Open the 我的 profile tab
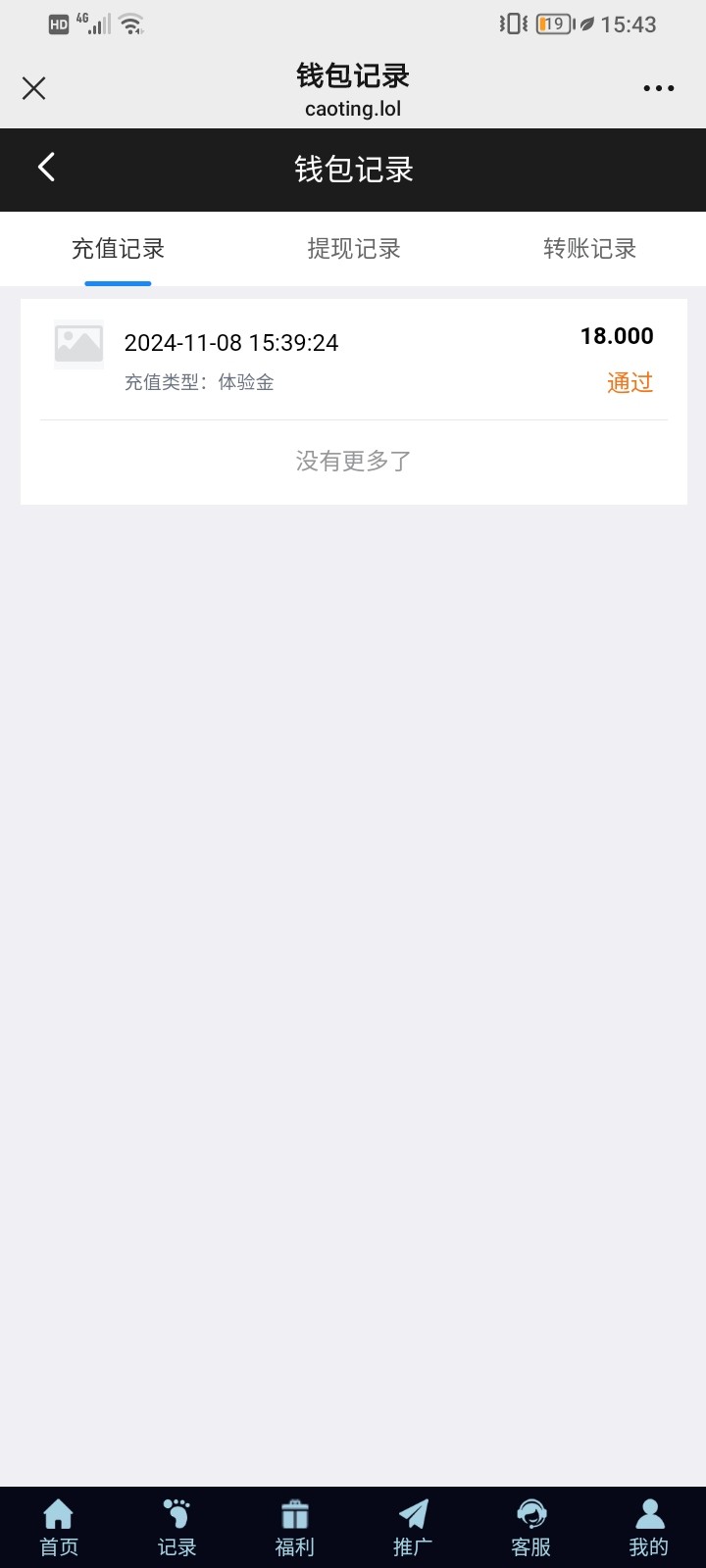 (x=648, y=1528)
